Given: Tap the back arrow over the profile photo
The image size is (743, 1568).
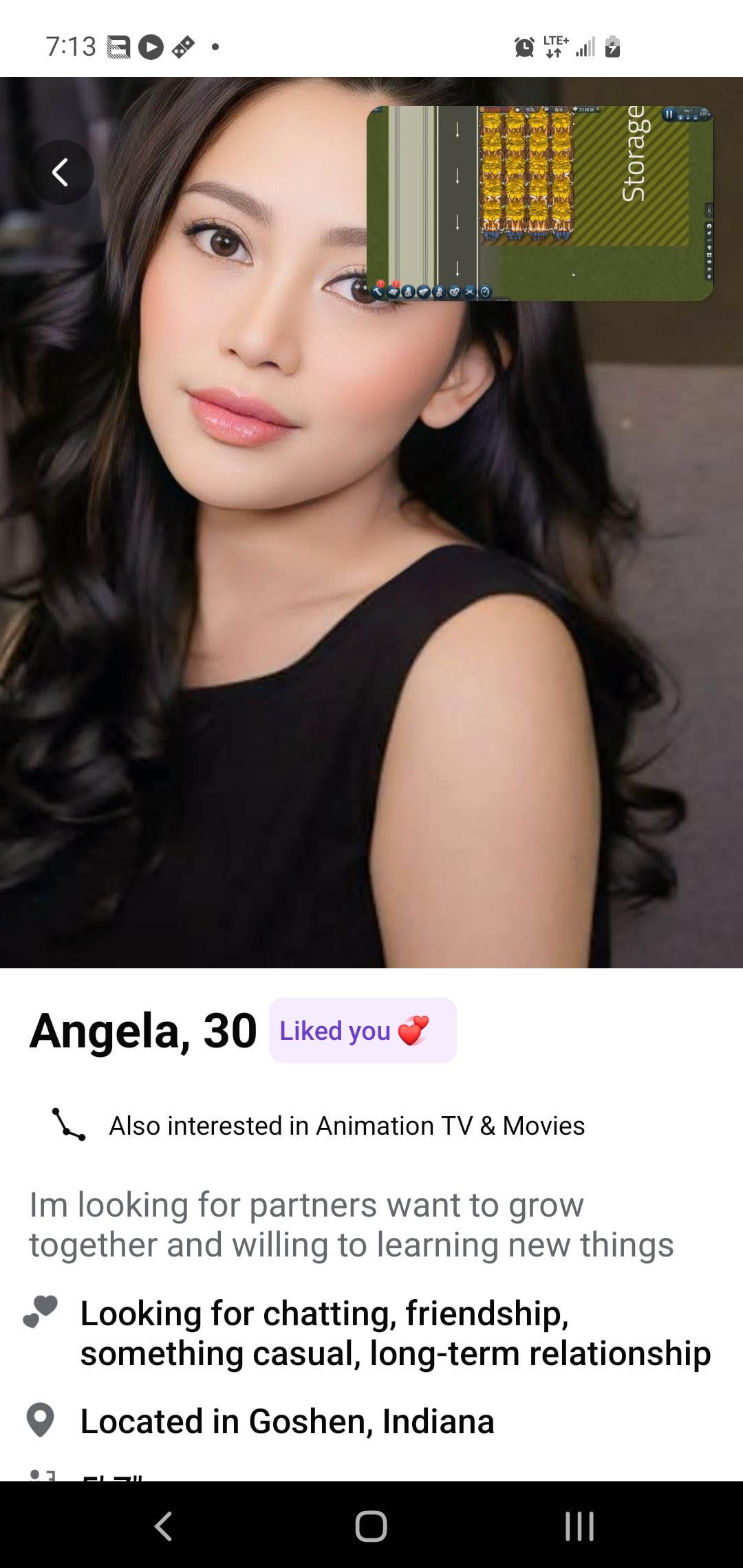Looking at the screenshot, I should [61, 172].
